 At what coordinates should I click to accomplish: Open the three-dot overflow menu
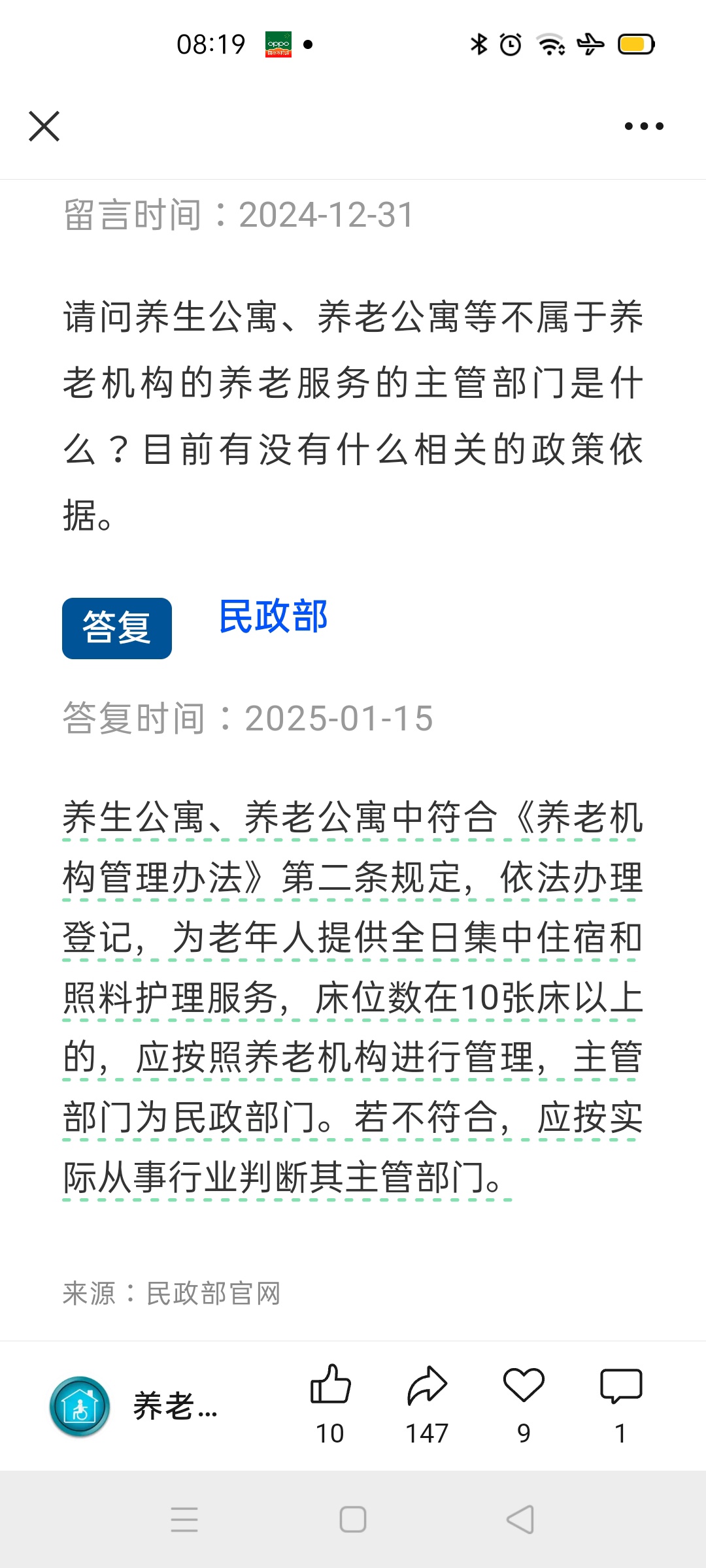click(644, 126)
